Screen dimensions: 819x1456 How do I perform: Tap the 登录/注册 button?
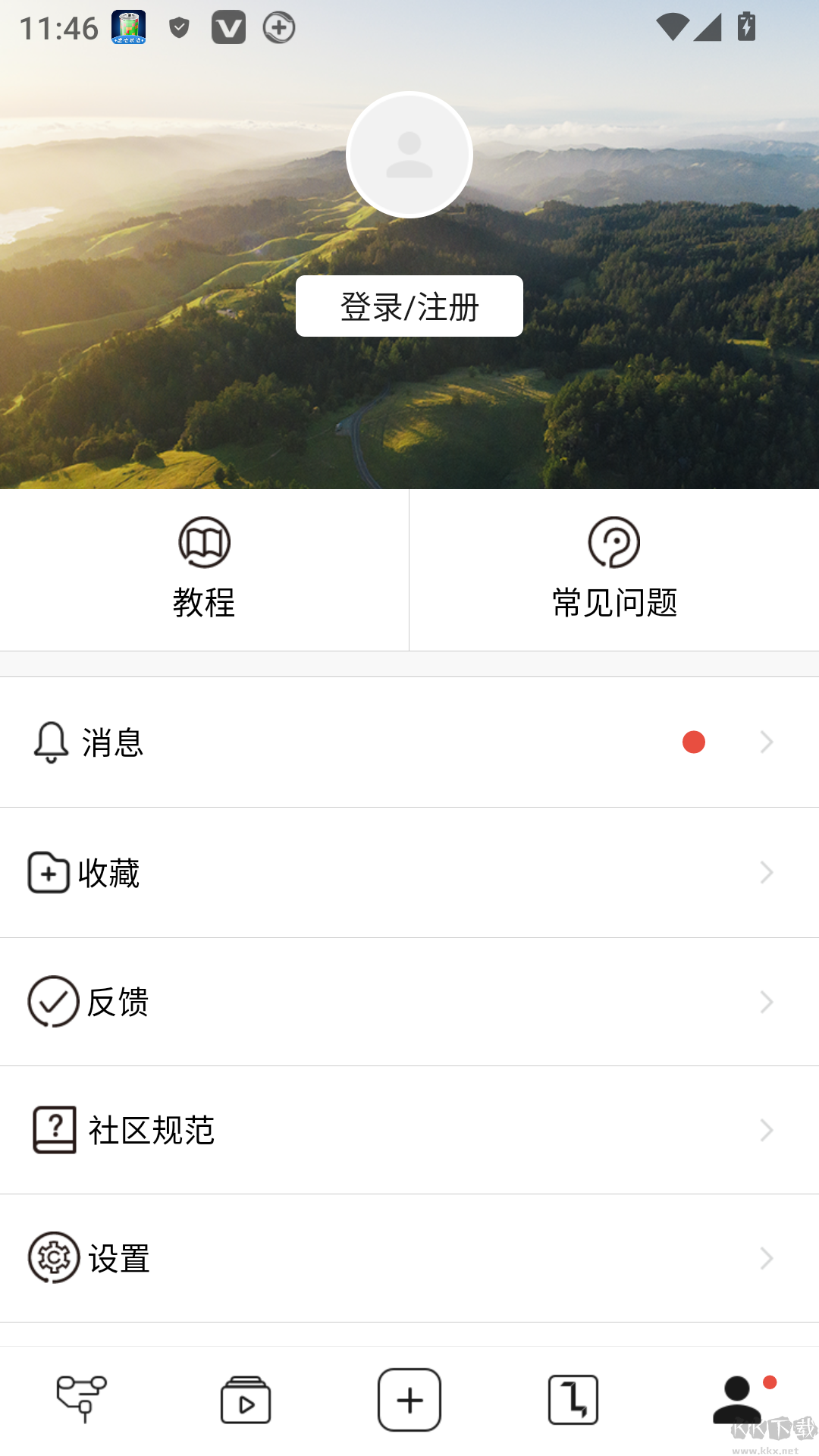click(409, 306)
